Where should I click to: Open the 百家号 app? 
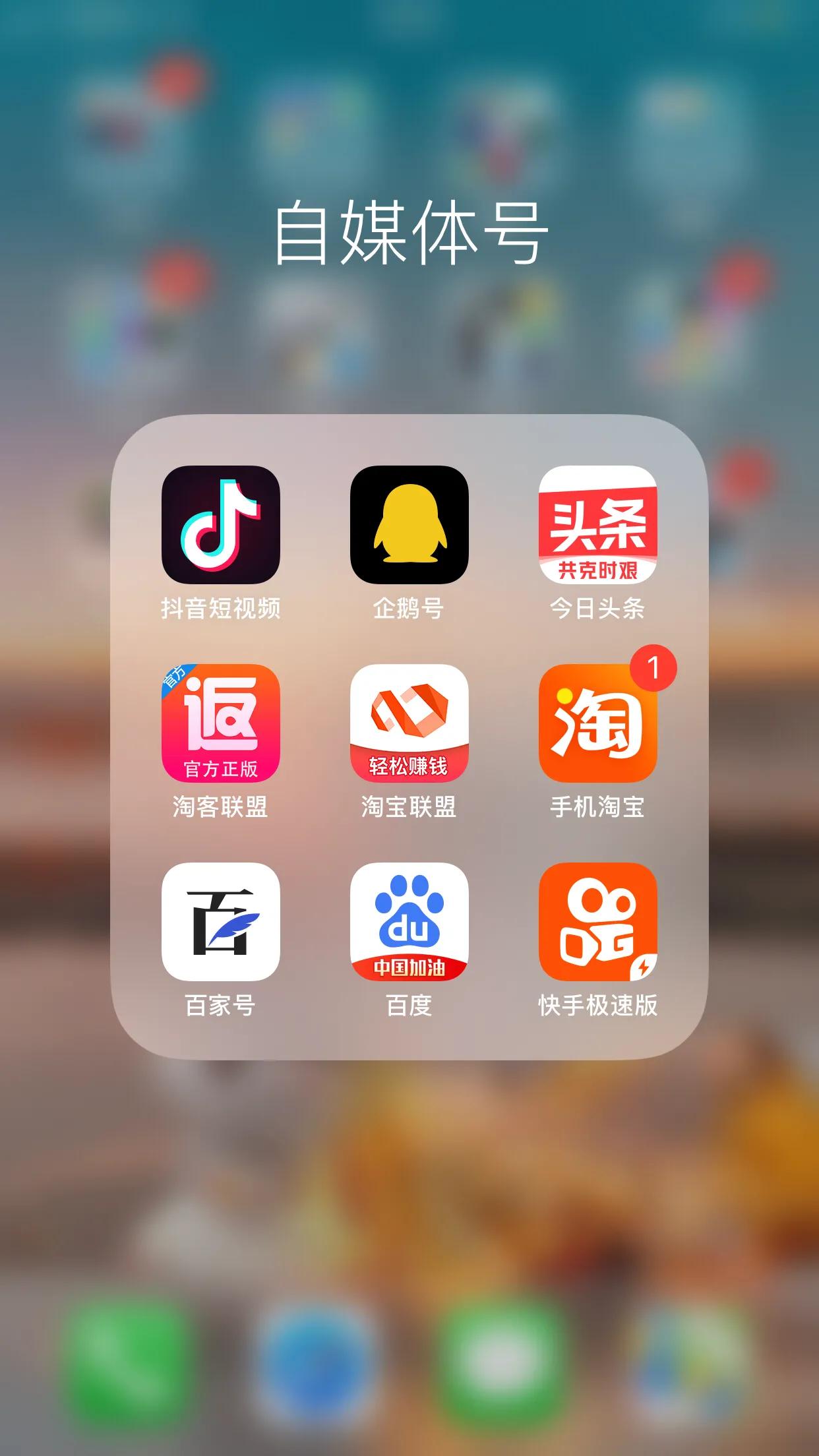[x=221, y=922]
